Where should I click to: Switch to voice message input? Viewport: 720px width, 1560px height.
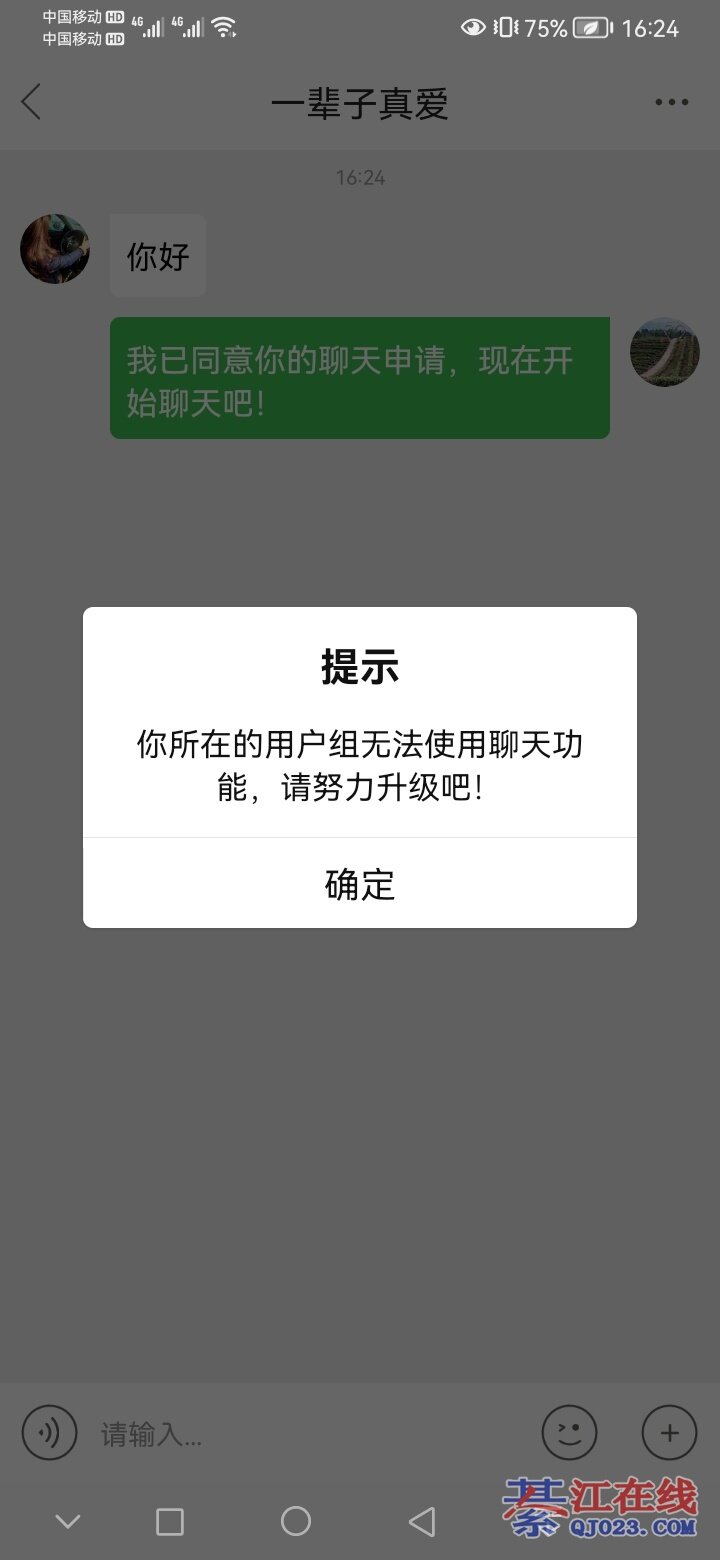pos(49,1434)
